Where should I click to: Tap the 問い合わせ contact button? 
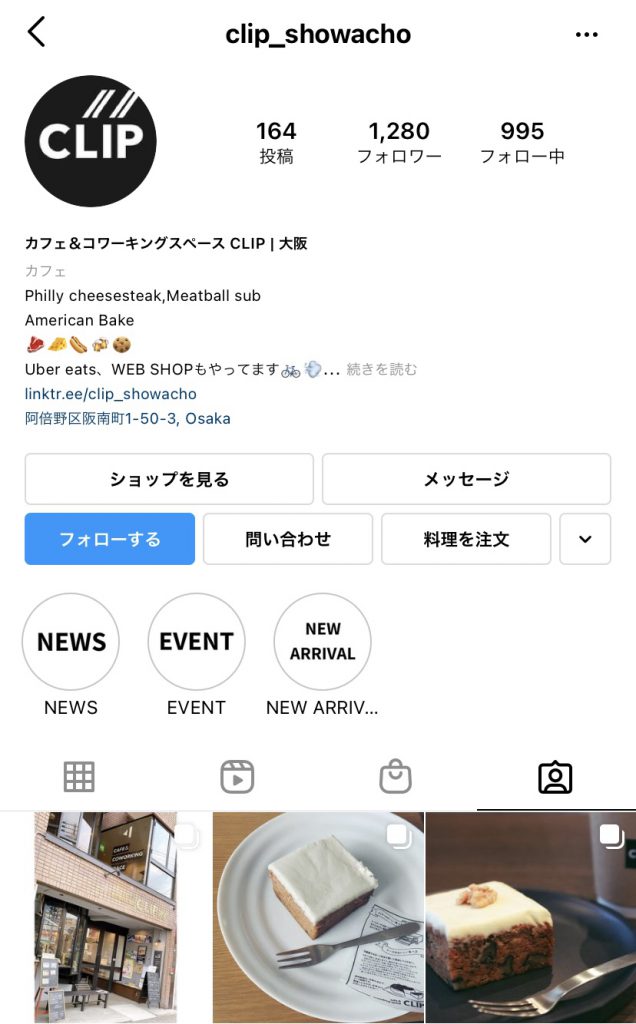(288, 539)
